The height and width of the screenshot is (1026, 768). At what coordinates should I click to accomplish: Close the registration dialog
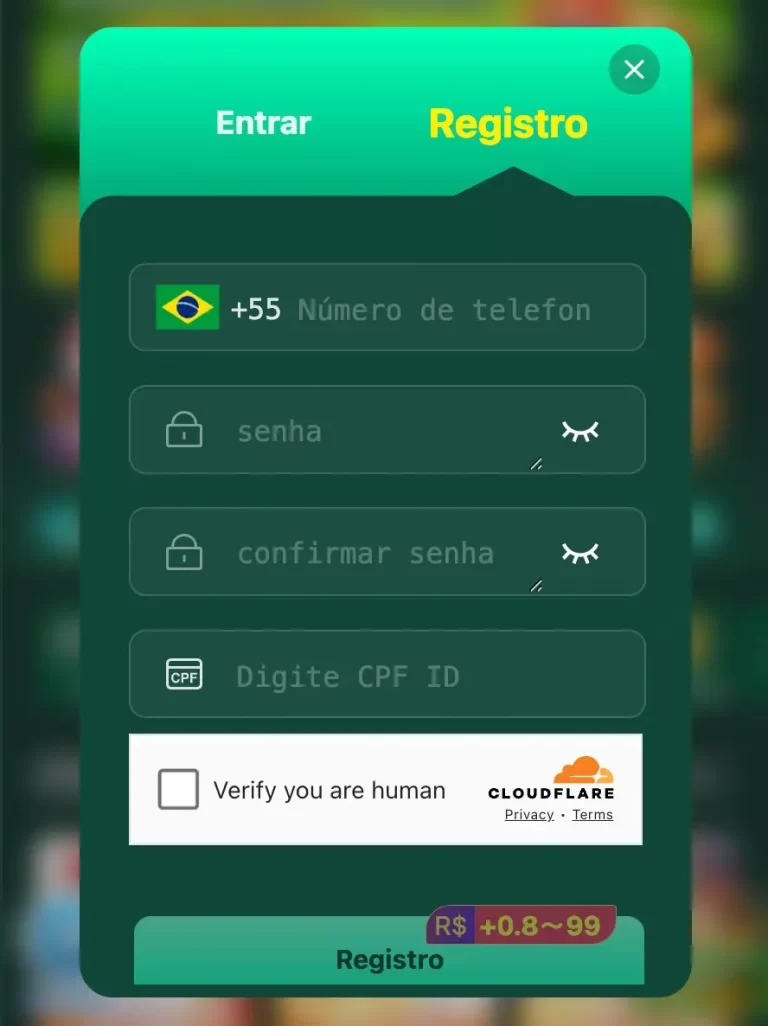(x=634, y=69)
